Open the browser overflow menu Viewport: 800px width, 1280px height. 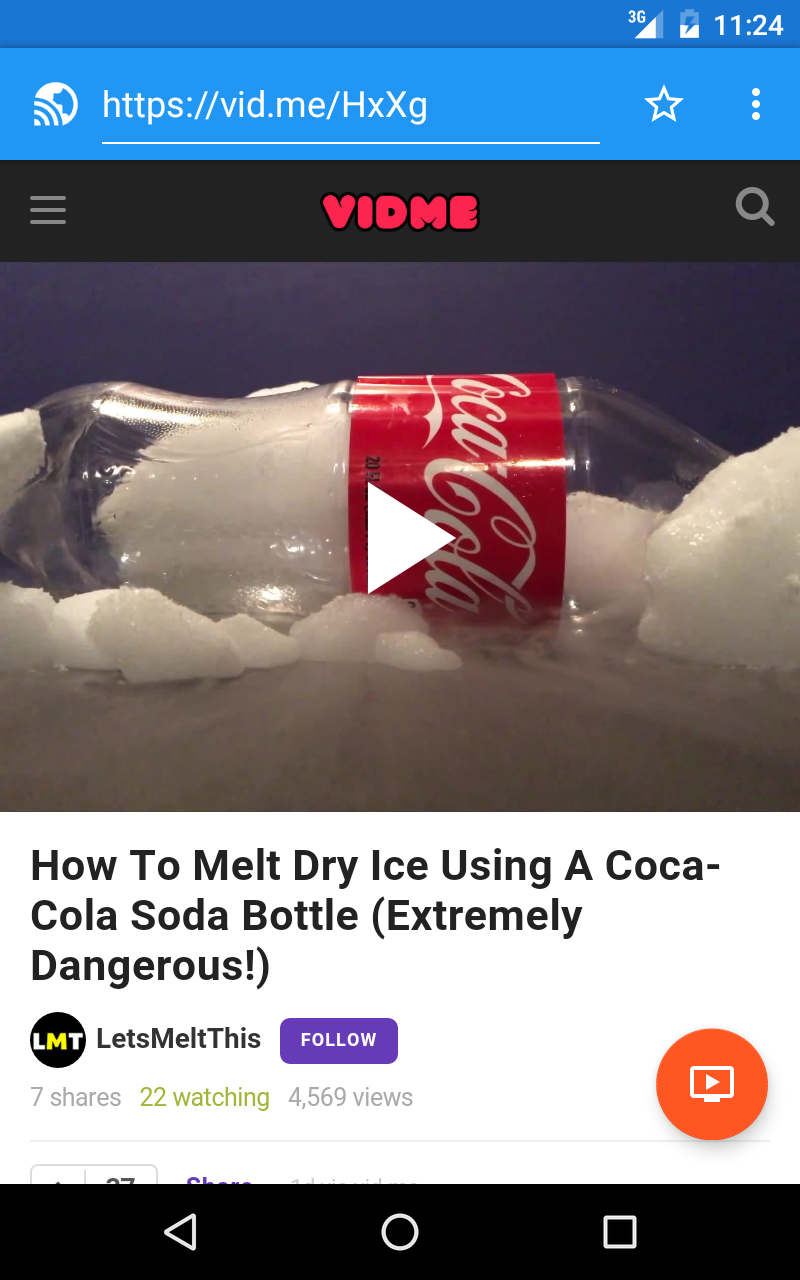pos(755,104)
